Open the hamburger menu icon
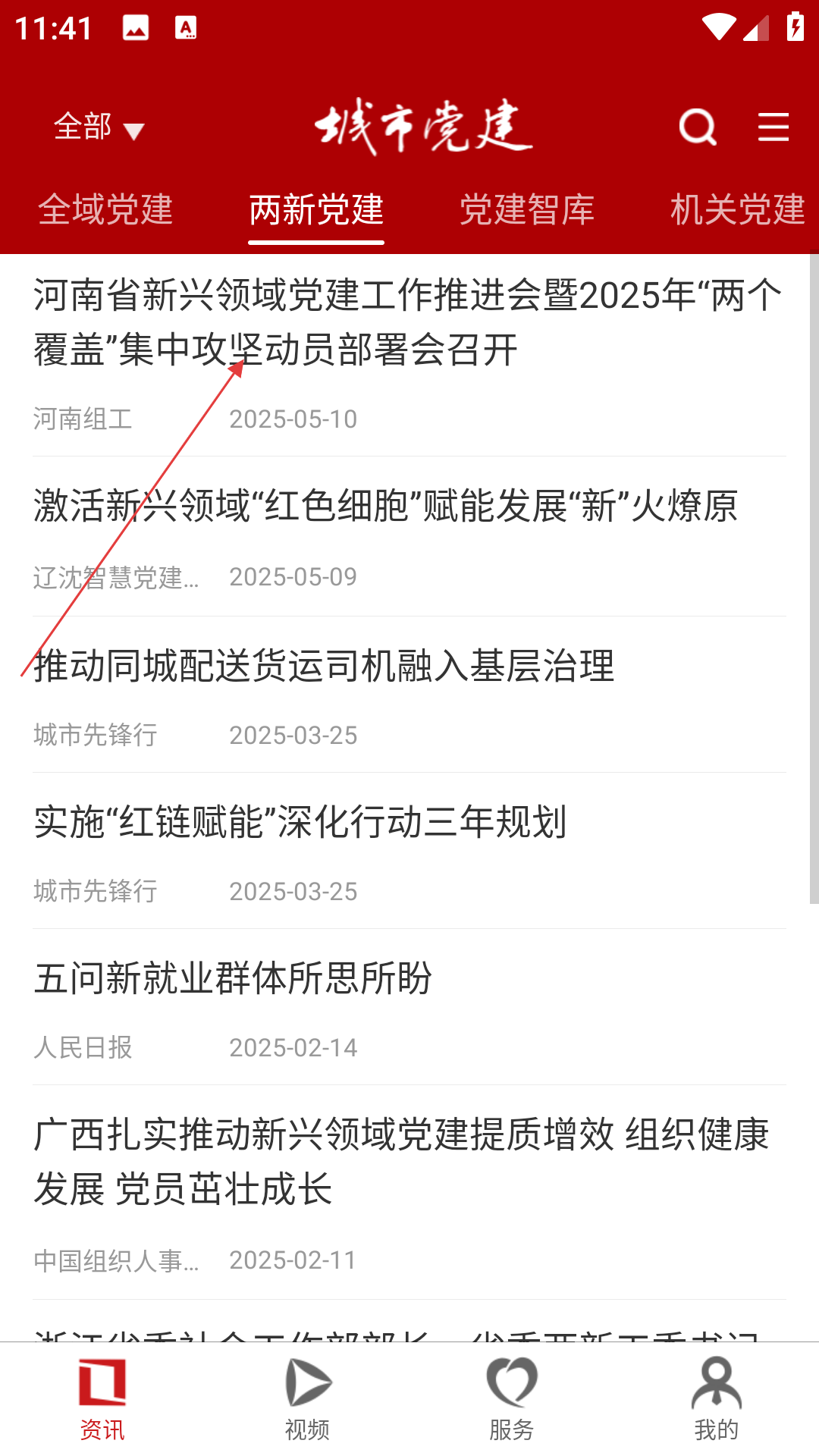The width and height of the screenshot is (819, 1456). (x=773, y=127)
